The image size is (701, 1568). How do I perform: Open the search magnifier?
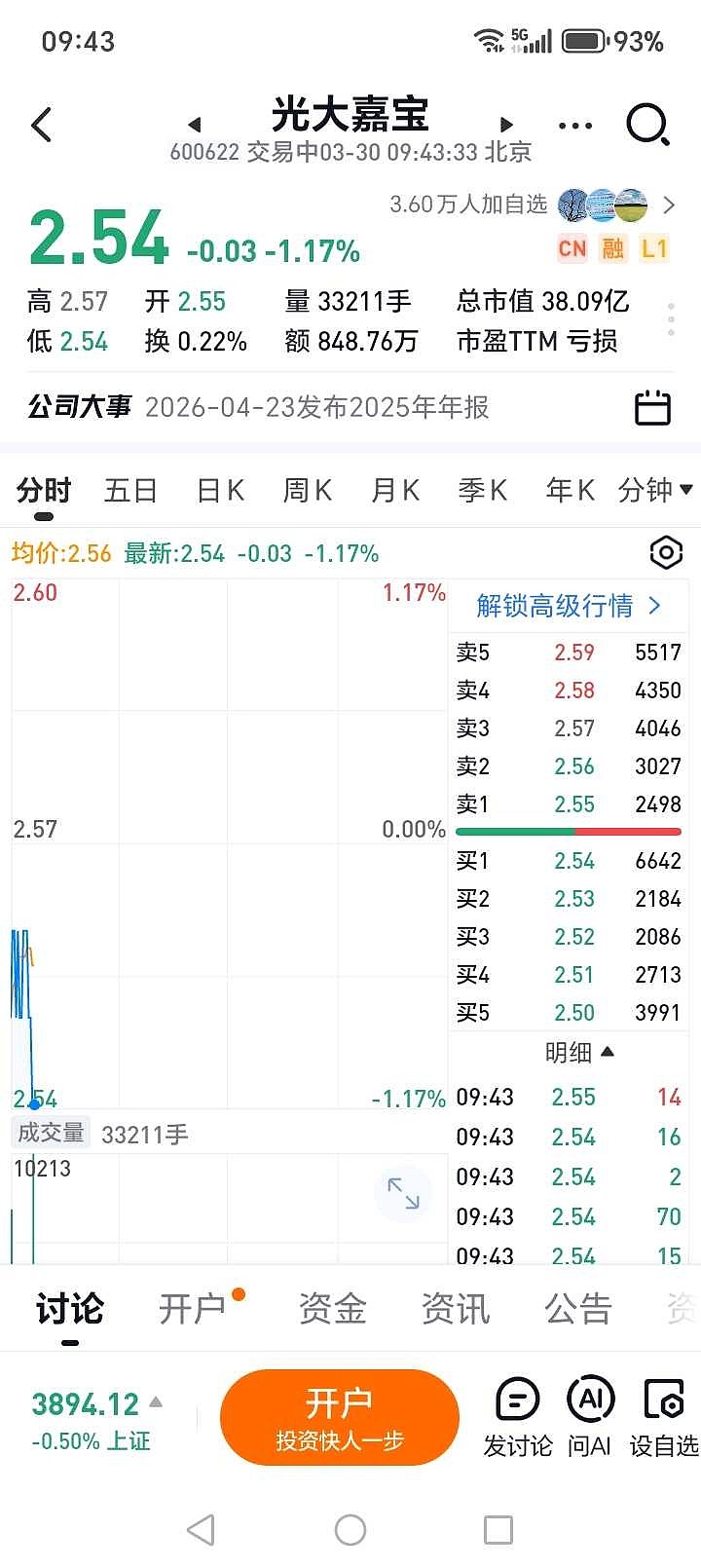click(645, 126)
